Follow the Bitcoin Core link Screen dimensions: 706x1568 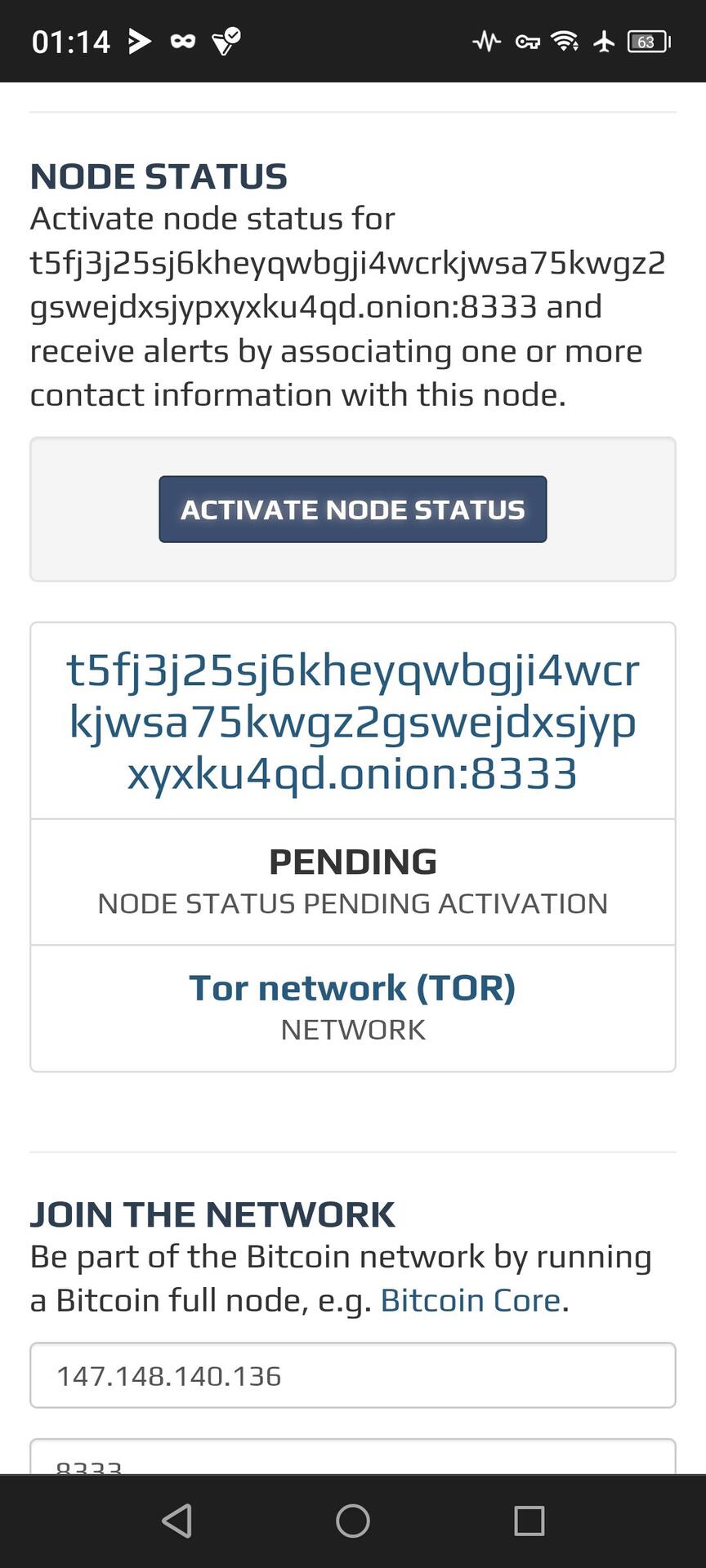coord(471,1299)
